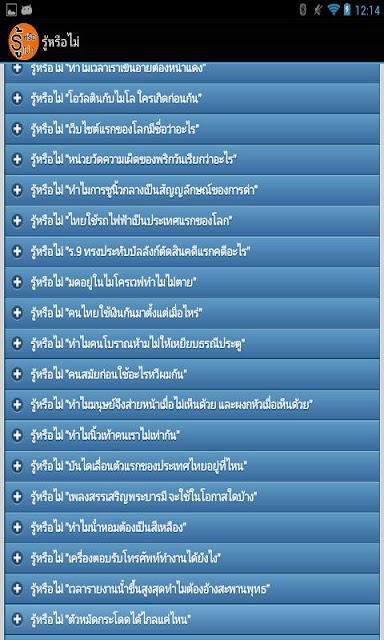
Task: Expand the คนไทยใช้เงิน question
Action: (192, 313)
